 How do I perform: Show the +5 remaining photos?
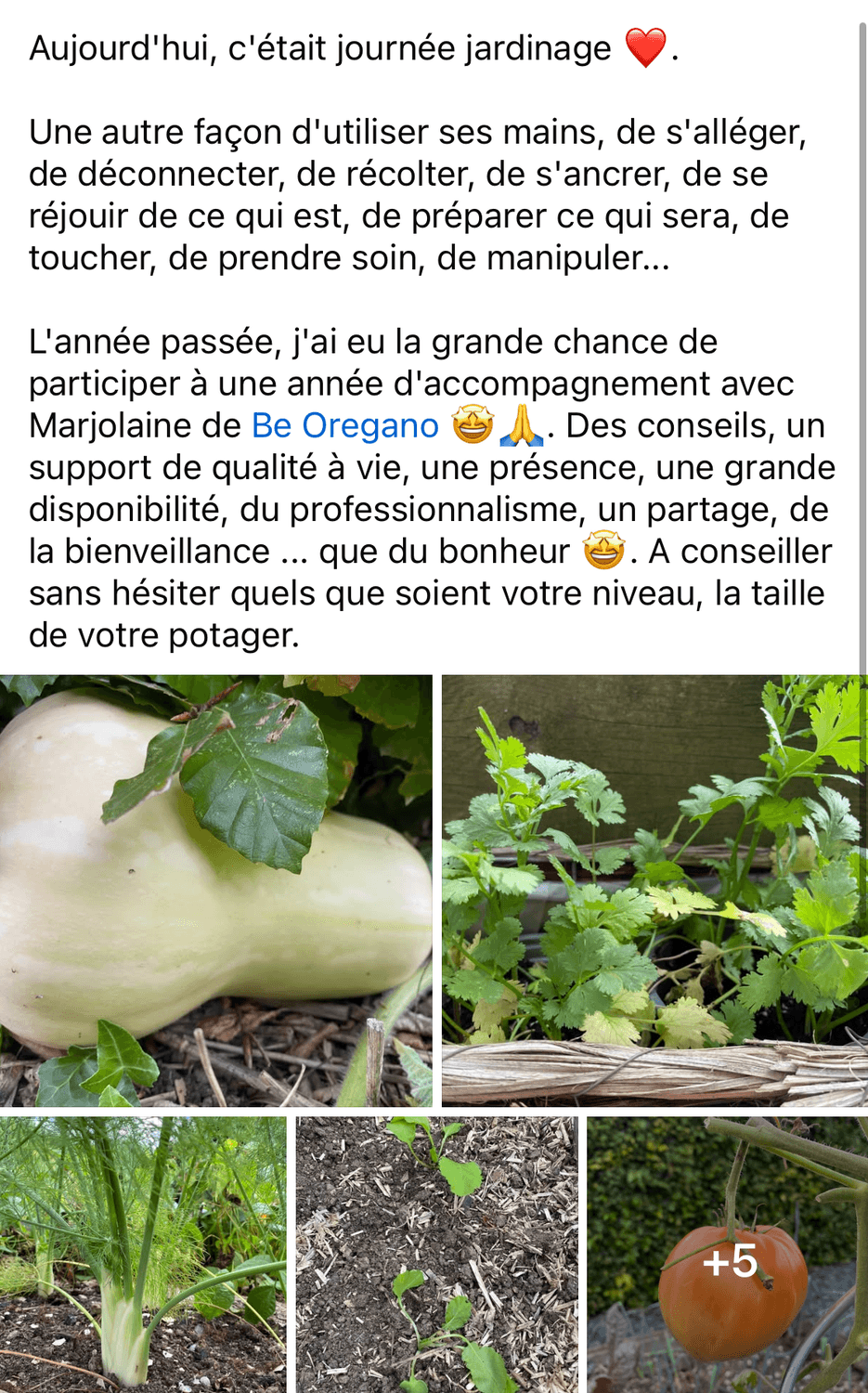pos(729,1256)
